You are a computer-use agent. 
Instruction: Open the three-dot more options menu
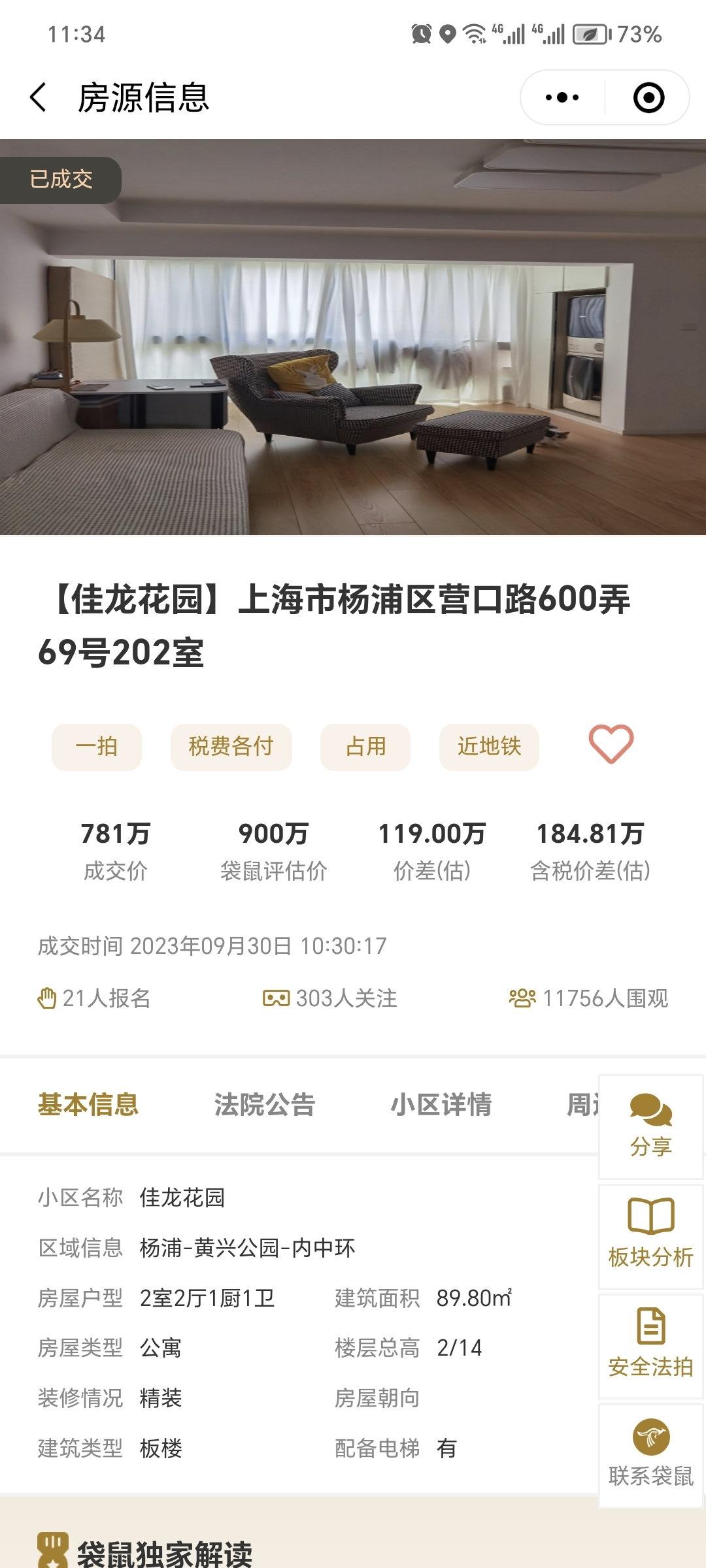point(561,97)
